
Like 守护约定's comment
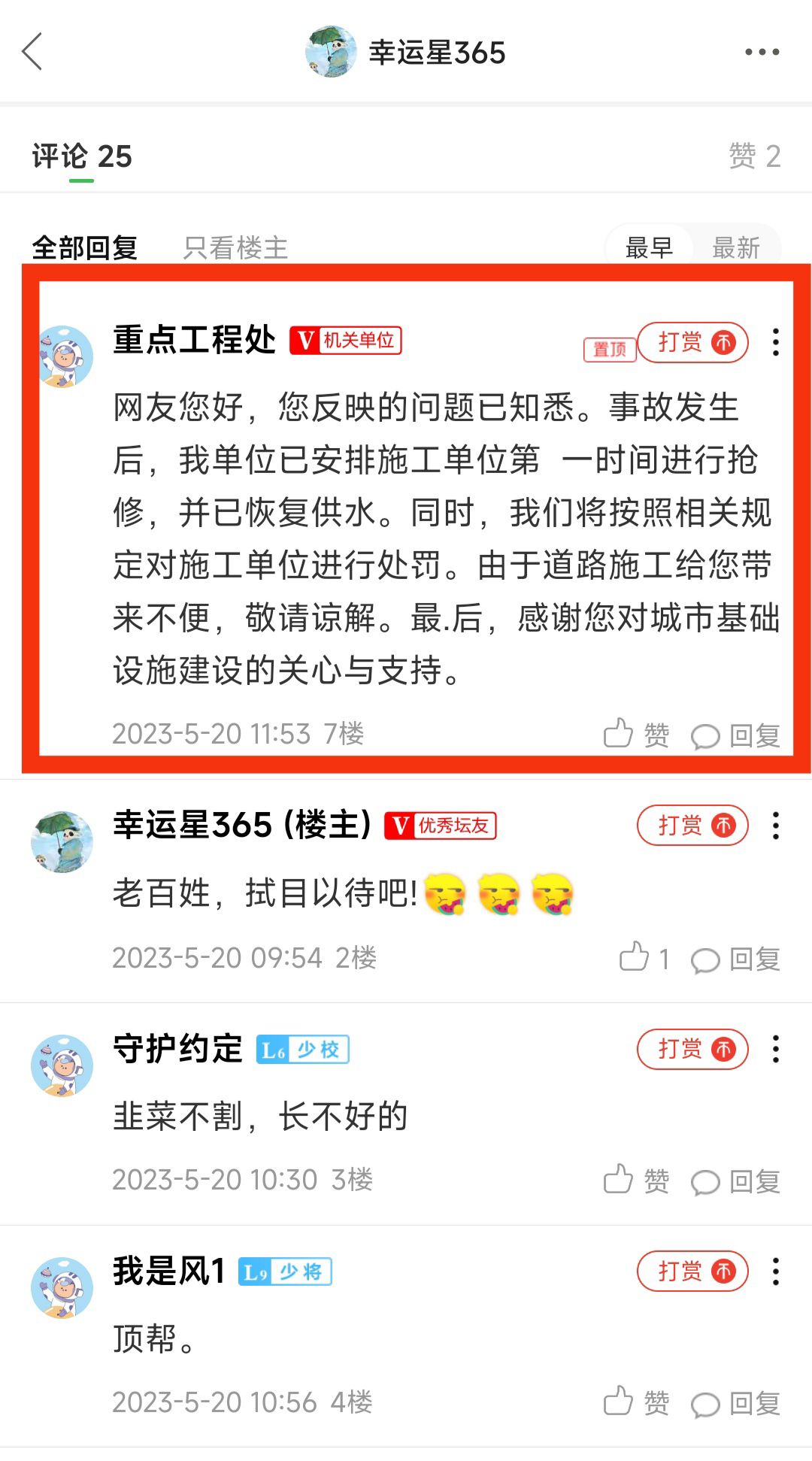635,1181
